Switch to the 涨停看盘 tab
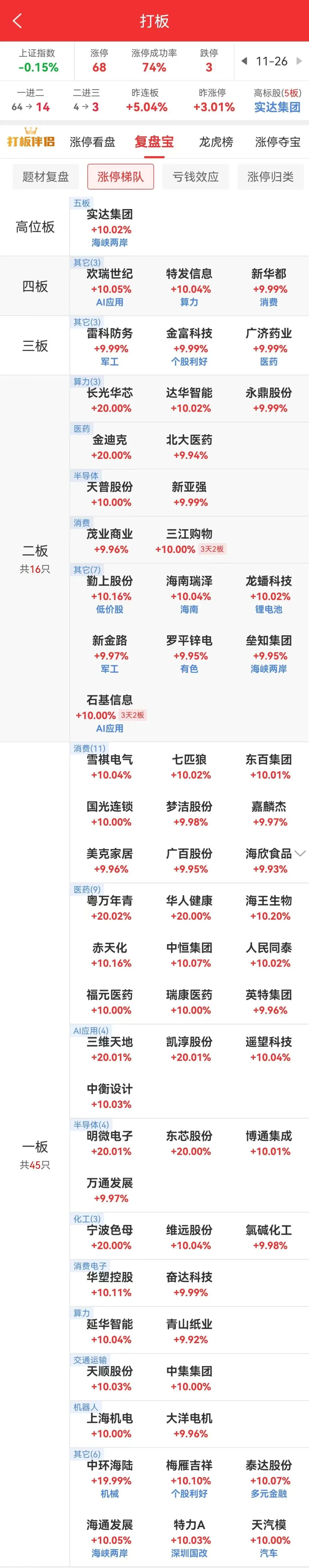This screenshot has height=1568, width=309. pos(92,142)
